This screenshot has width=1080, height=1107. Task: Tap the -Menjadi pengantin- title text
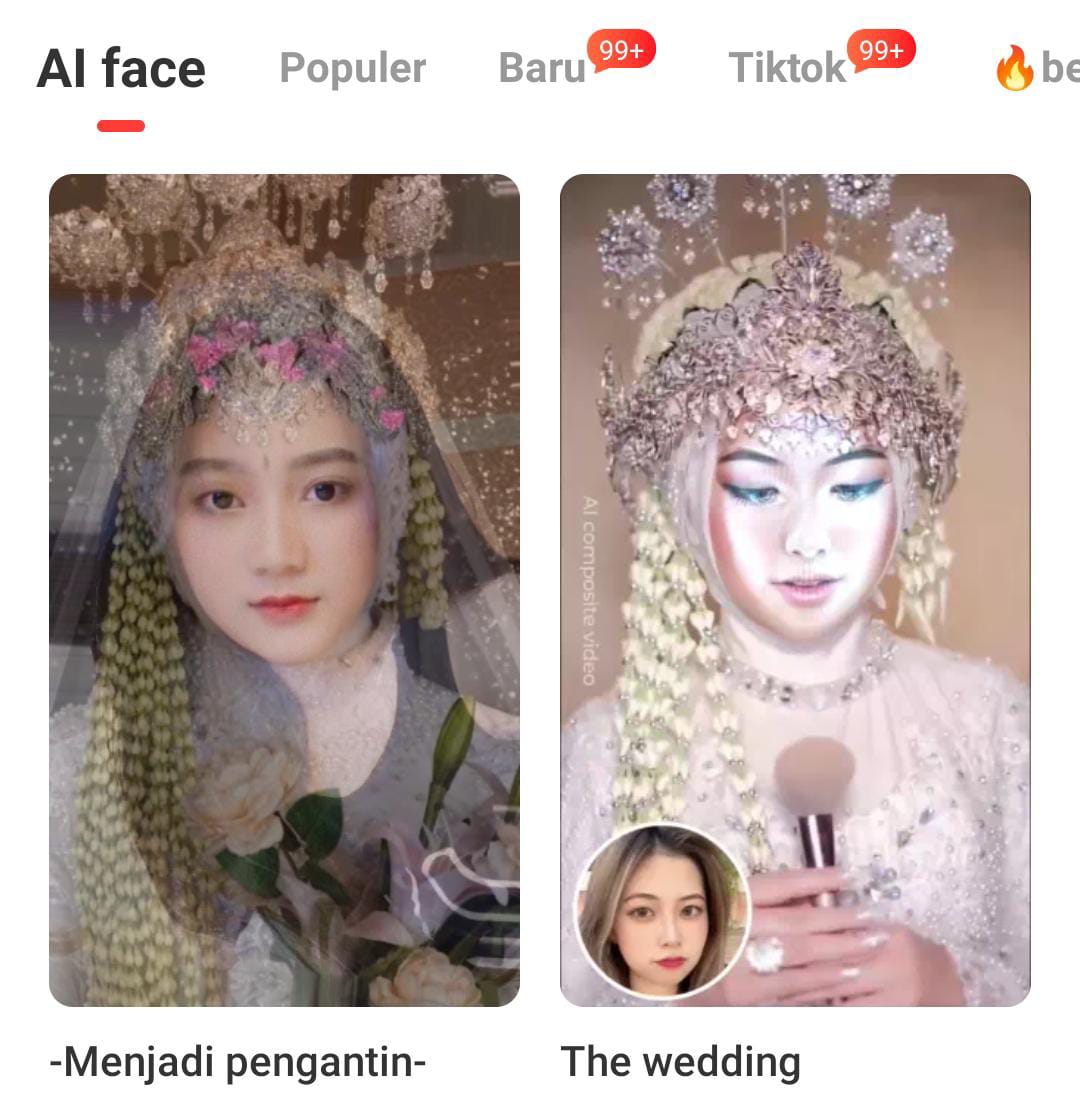click(x=240, y=1062)
